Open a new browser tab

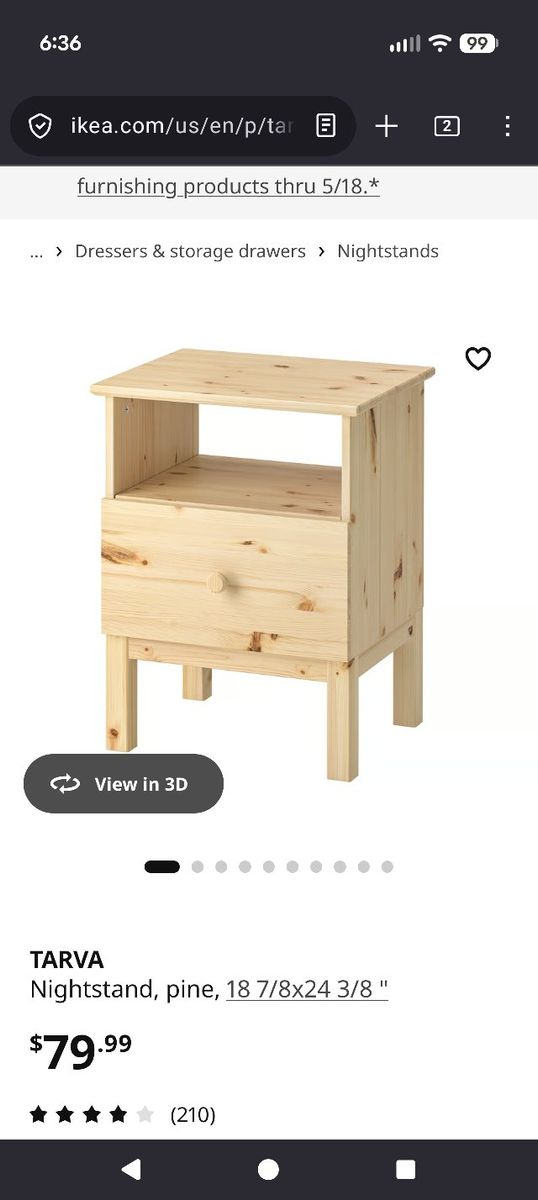click(x=386, y=126)
